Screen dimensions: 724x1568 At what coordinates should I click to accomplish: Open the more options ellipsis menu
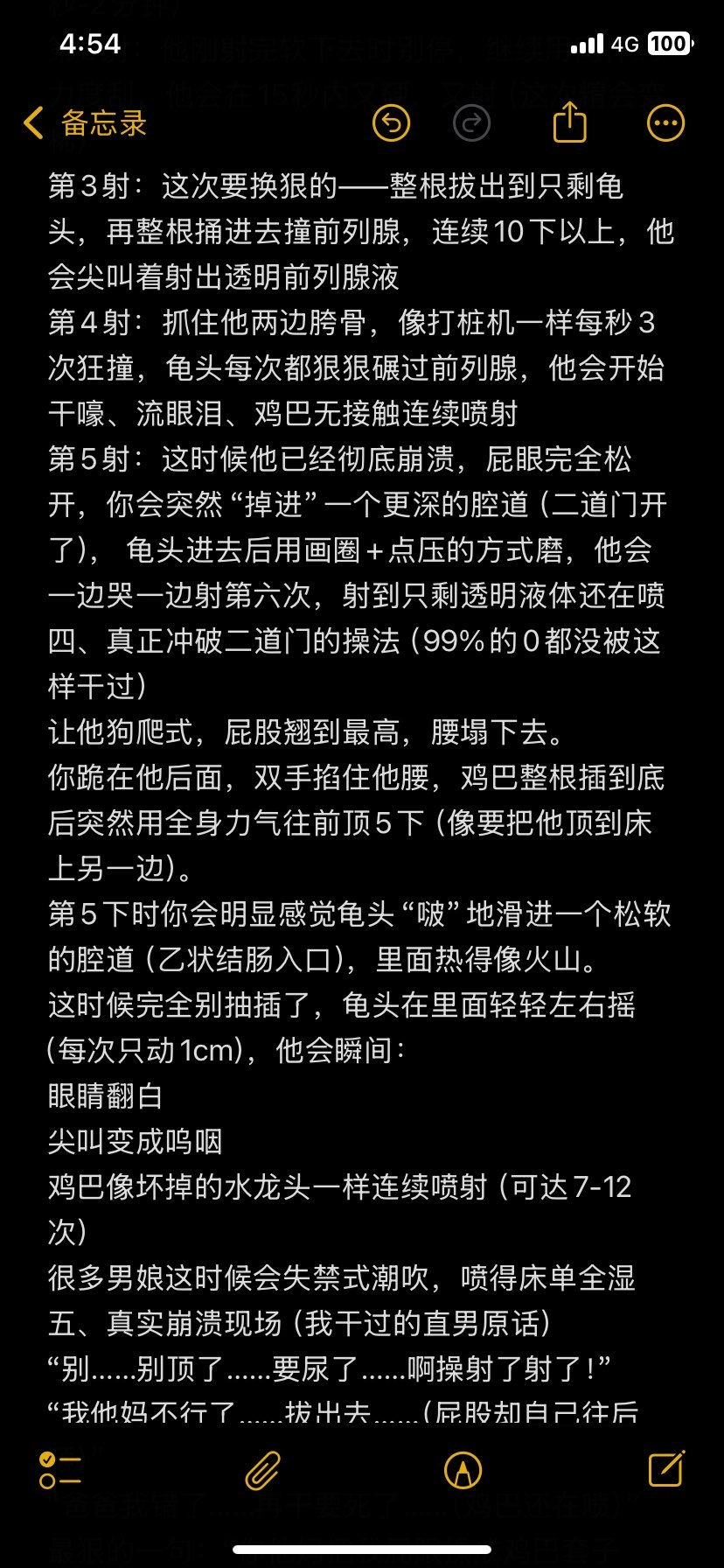click(x=665, y=123)
